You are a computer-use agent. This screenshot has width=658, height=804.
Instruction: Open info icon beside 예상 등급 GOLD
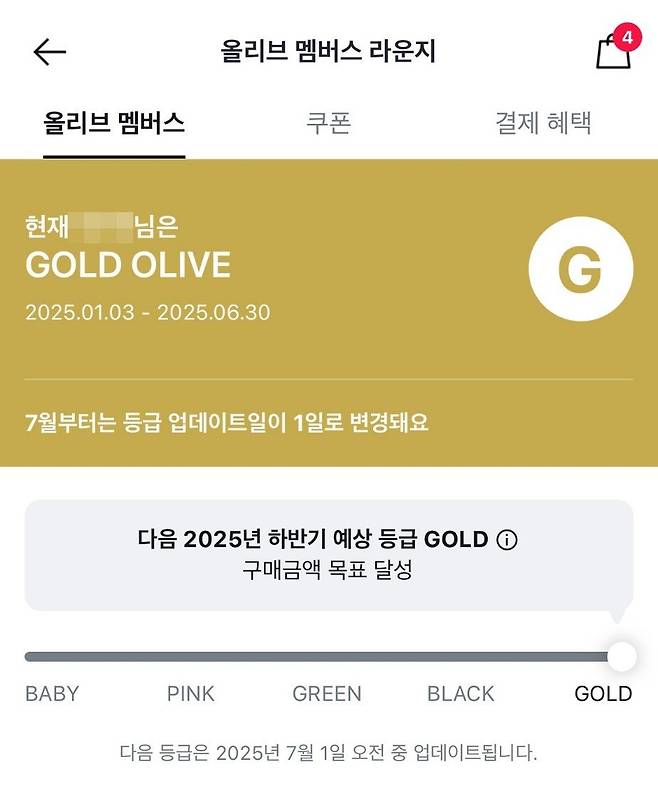[507, 540]
